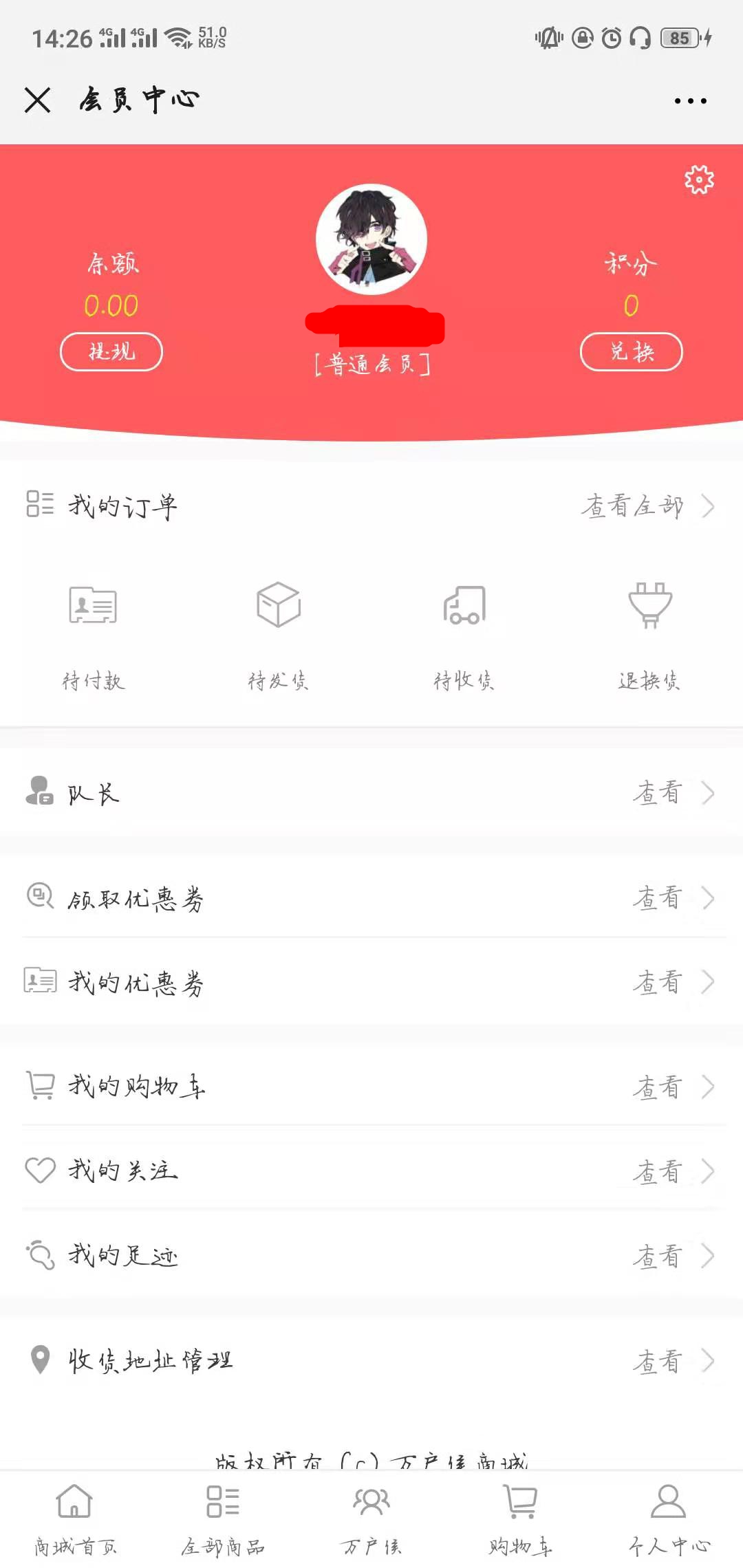This screenshot has height=1568, width=743.
Task: Open the 队长 row
Action: (371, 793)
